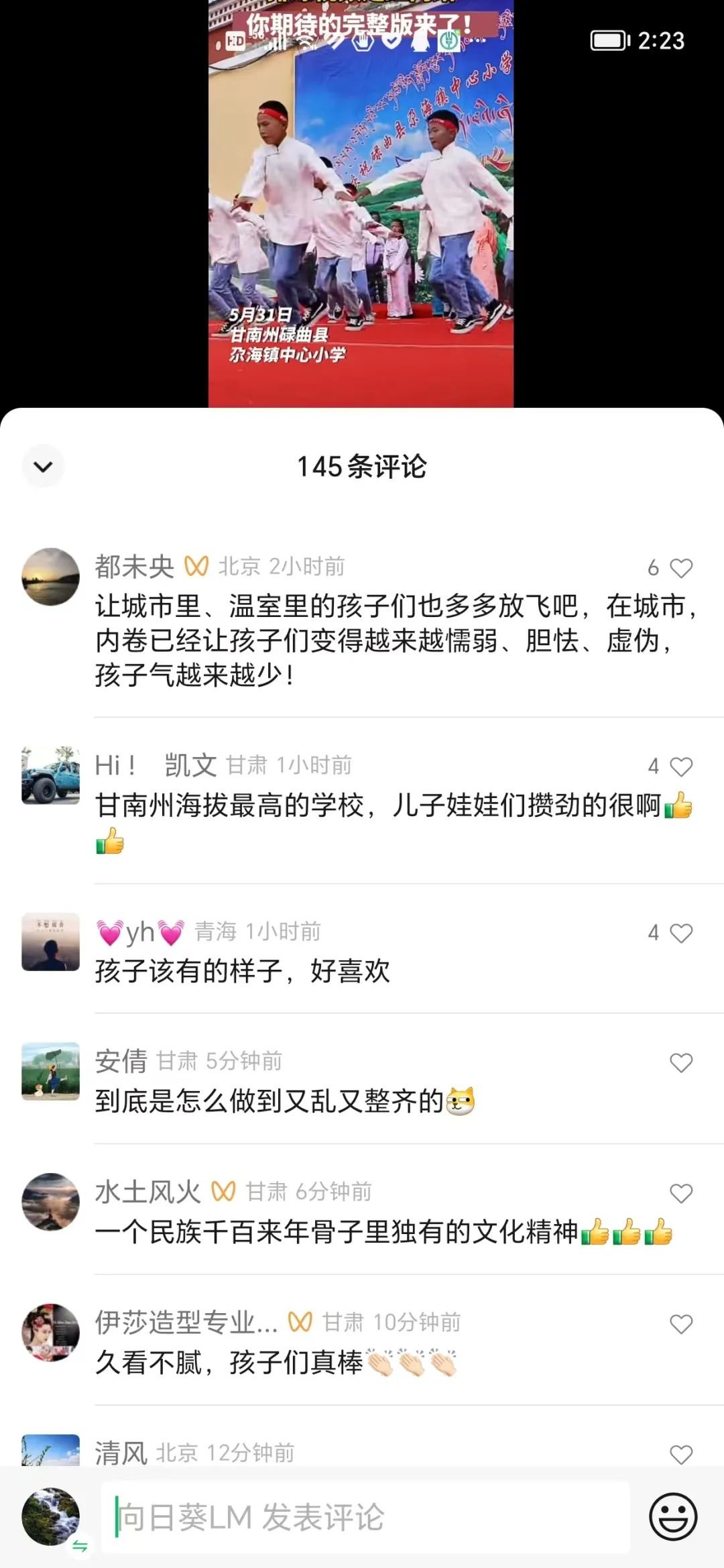Collapse the comments panel with the down chevron

[x=43, y=466]
